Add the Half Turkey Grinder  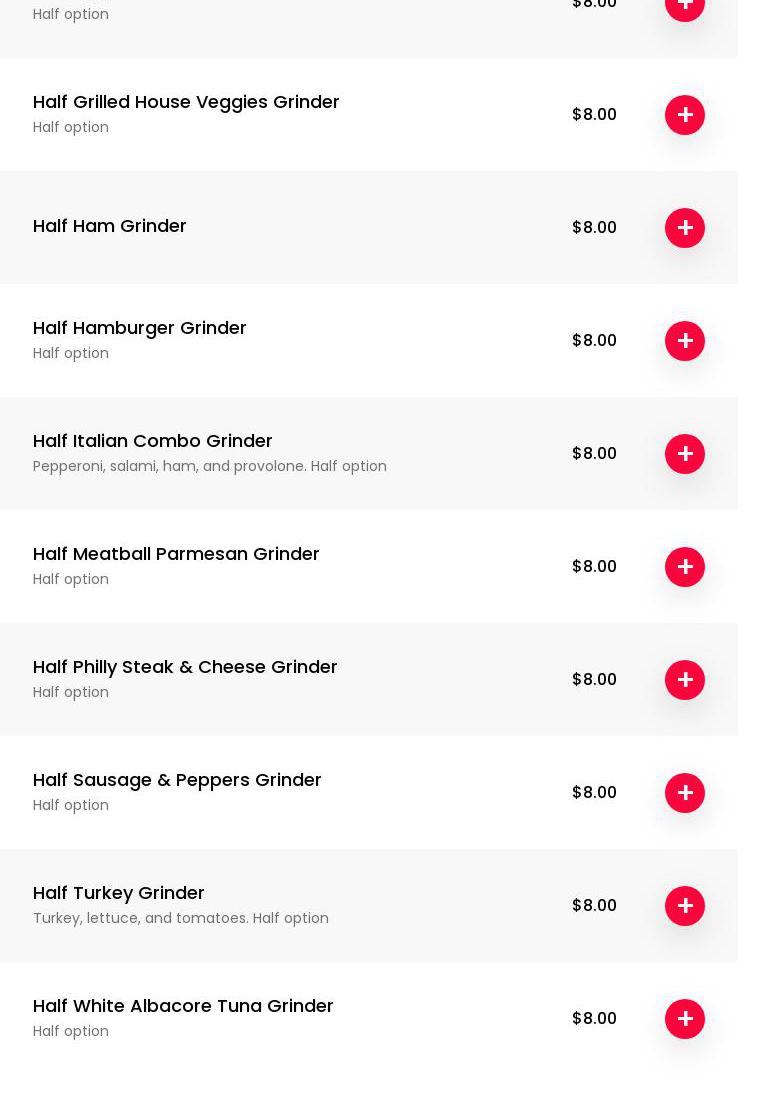coord(684,906)
